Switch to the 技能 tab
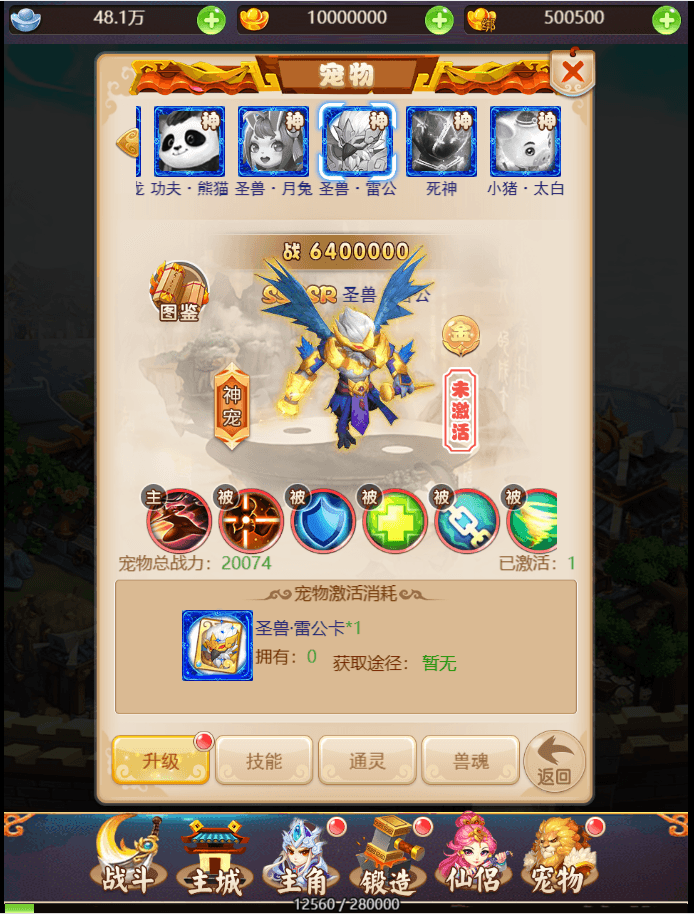694x914 pixels. (264, 761)
